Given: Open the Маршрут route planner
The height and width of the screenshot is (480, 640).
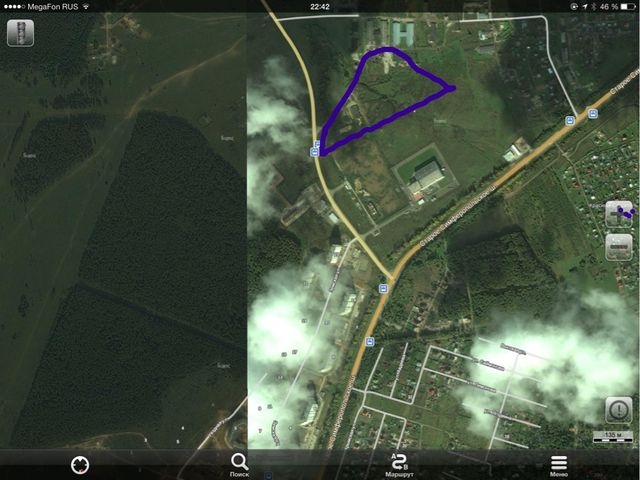Looking at the screenshot, I should (399, 464).
